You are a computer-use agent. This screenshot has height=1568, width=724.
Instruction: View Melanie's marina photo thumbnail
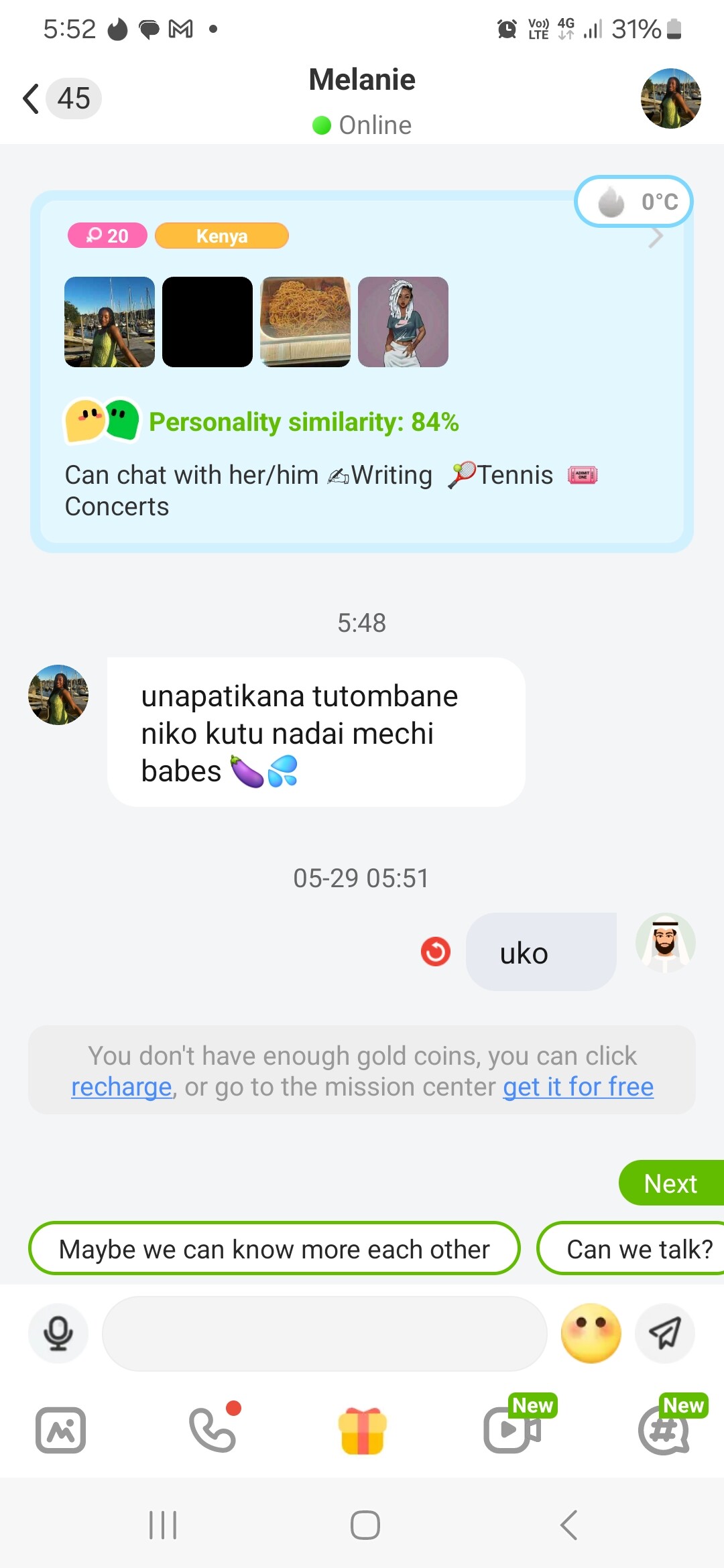[109, 322]
